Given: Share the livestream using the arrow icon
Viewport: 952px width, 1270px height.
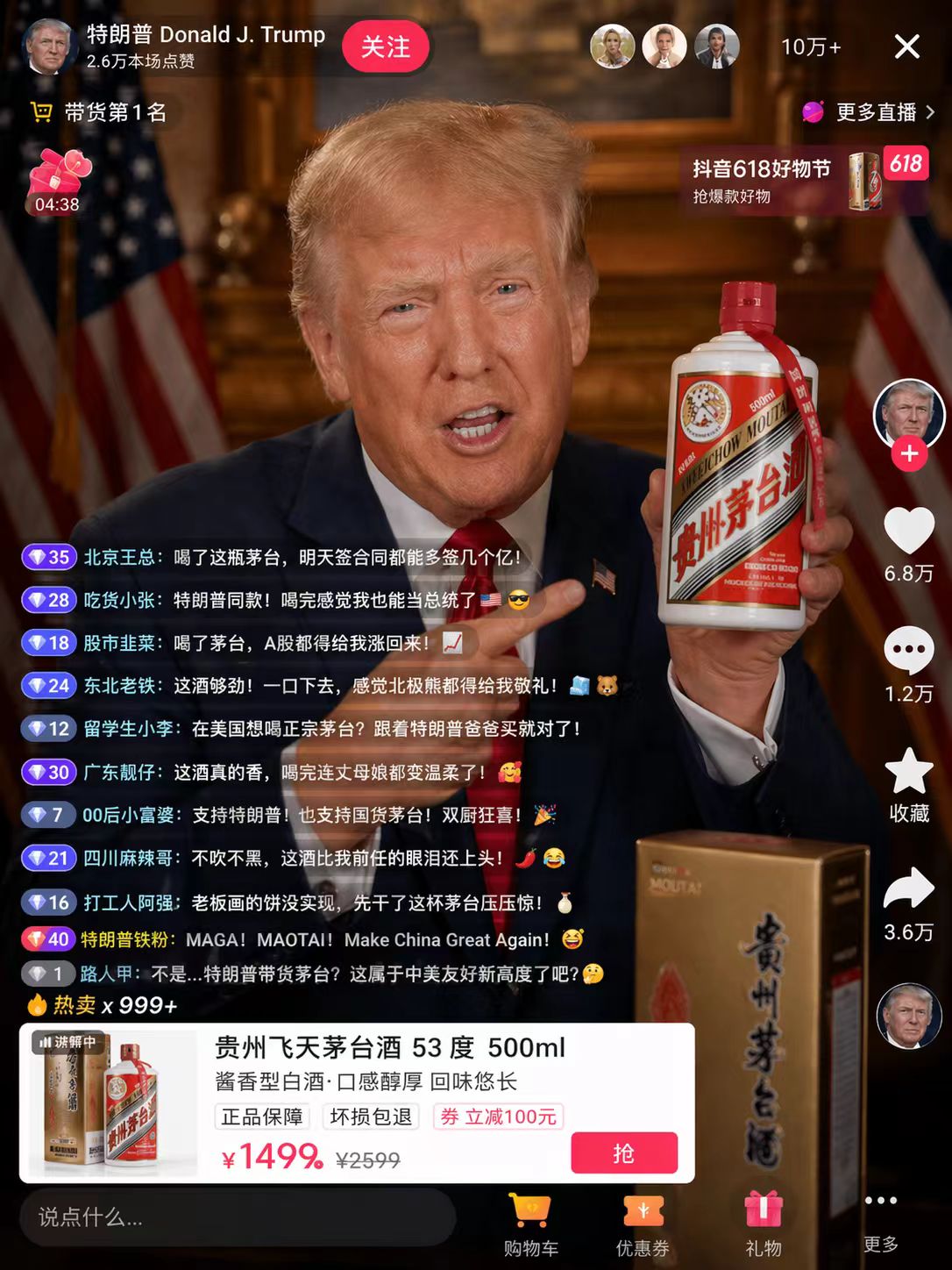Looking at the screenshot, I should pyautogui.click(x=909, y=896).
